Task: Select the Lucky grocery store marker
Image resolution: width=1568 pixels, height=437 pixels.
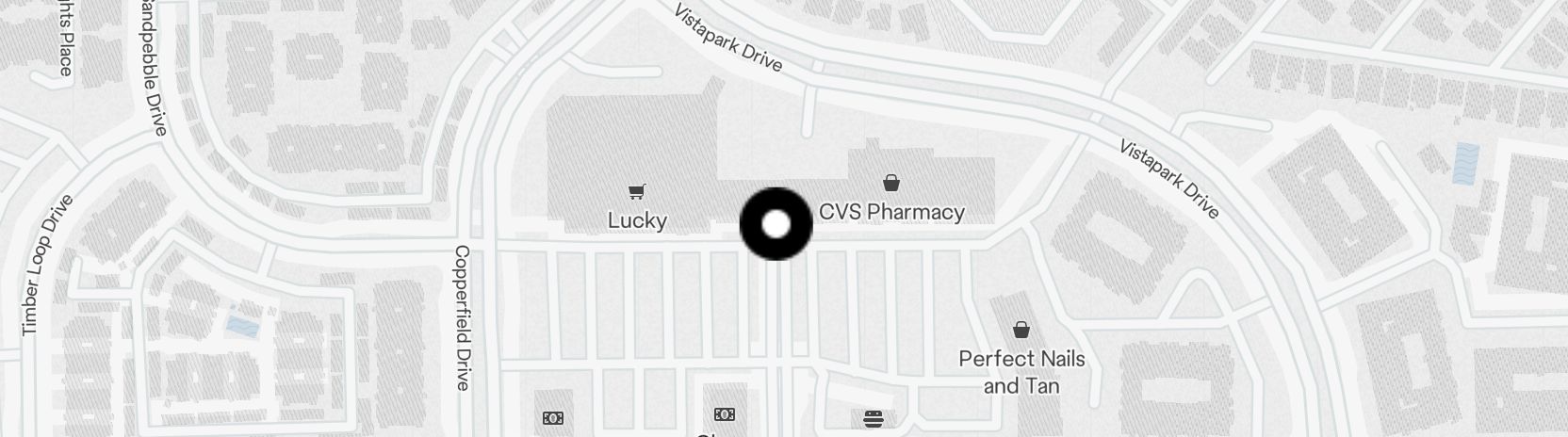Action: pyautogui.click(x=637, y=192)
